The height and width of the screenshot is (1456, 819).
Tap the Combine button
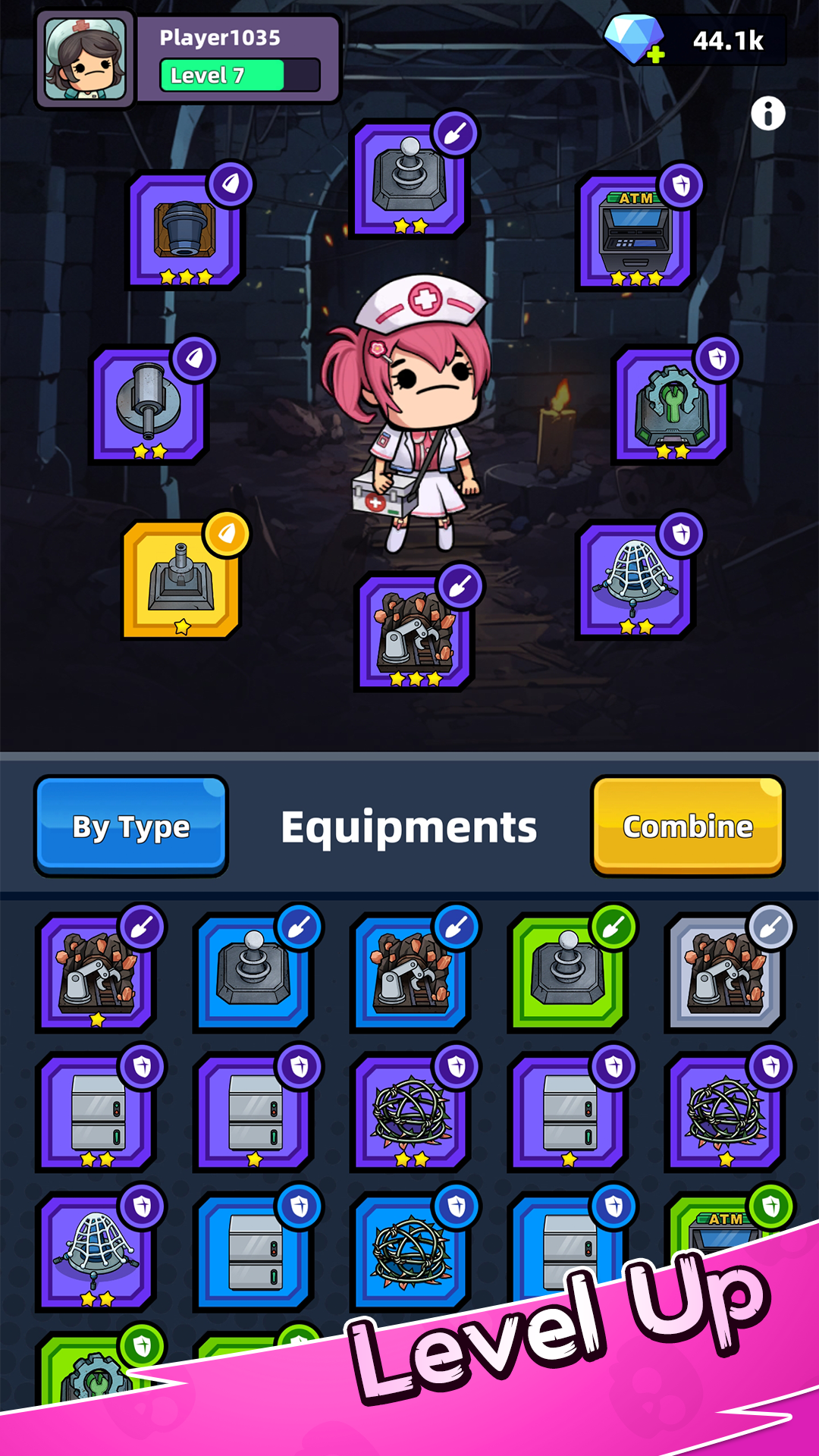point(687,826)
